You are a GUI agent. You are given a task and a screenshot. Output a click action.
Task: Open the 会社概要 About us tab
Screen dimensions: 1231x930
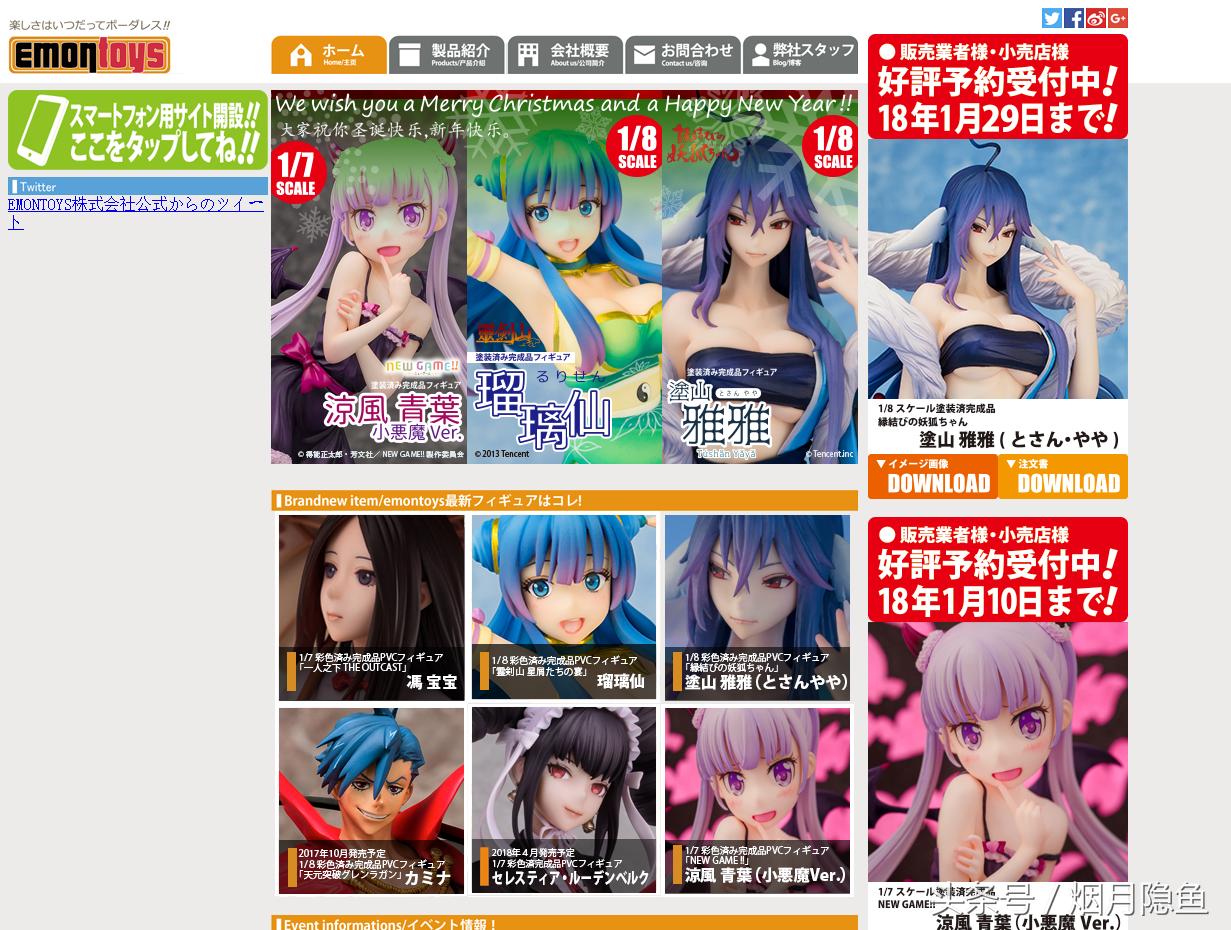(565, 55)
